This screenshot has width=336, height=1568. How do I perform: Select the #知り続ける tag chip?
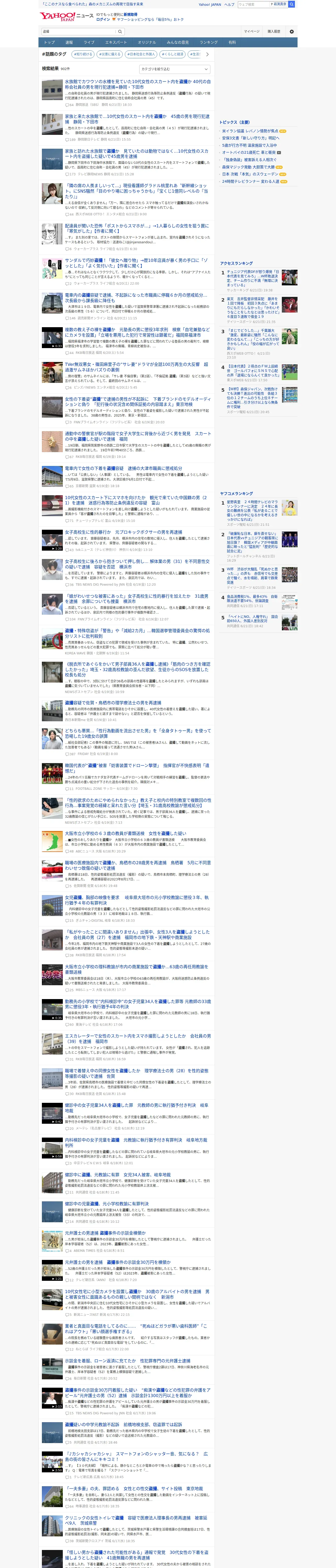coord(83,54)
